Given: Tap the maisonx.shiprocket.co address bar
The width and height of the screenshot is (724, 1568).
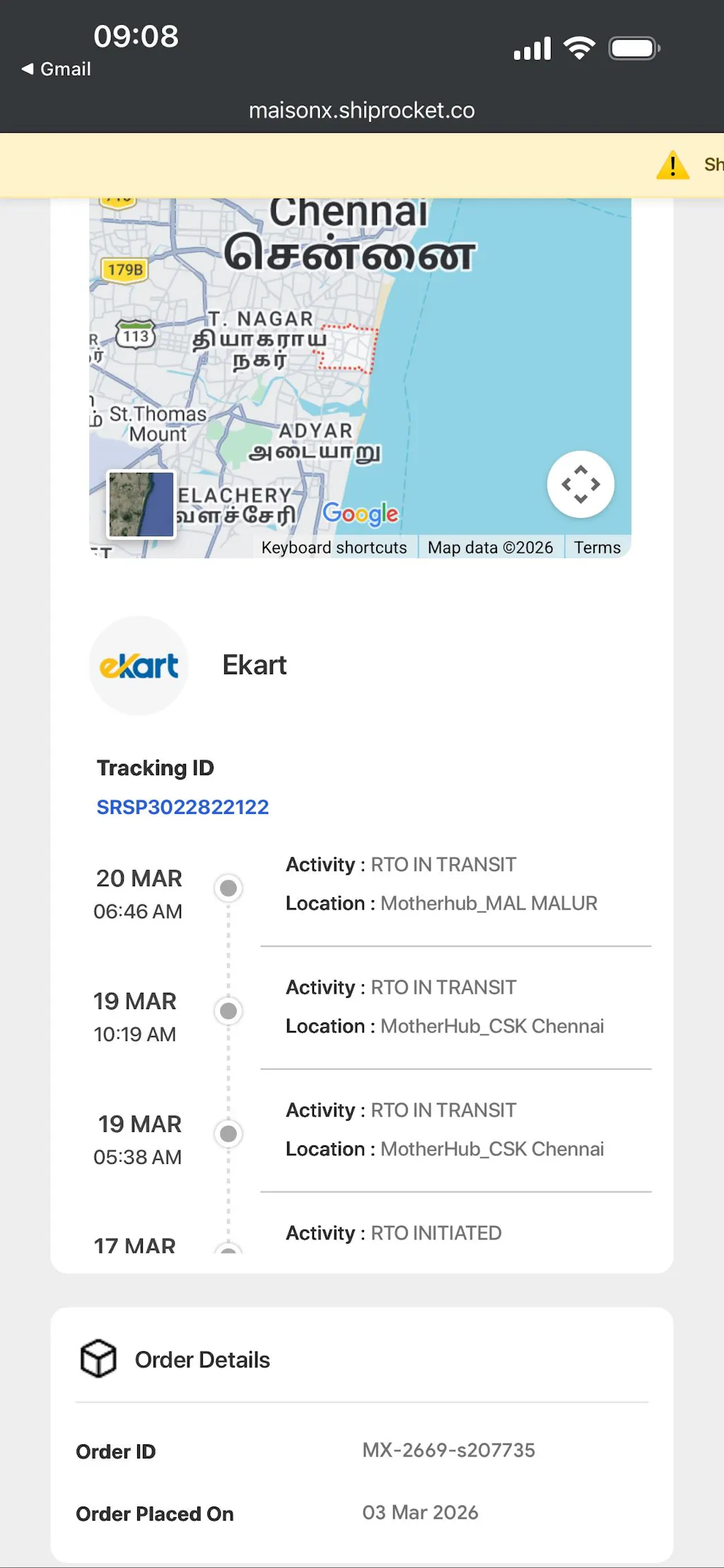Looking at the screenshot, I should tap(361, 110).
